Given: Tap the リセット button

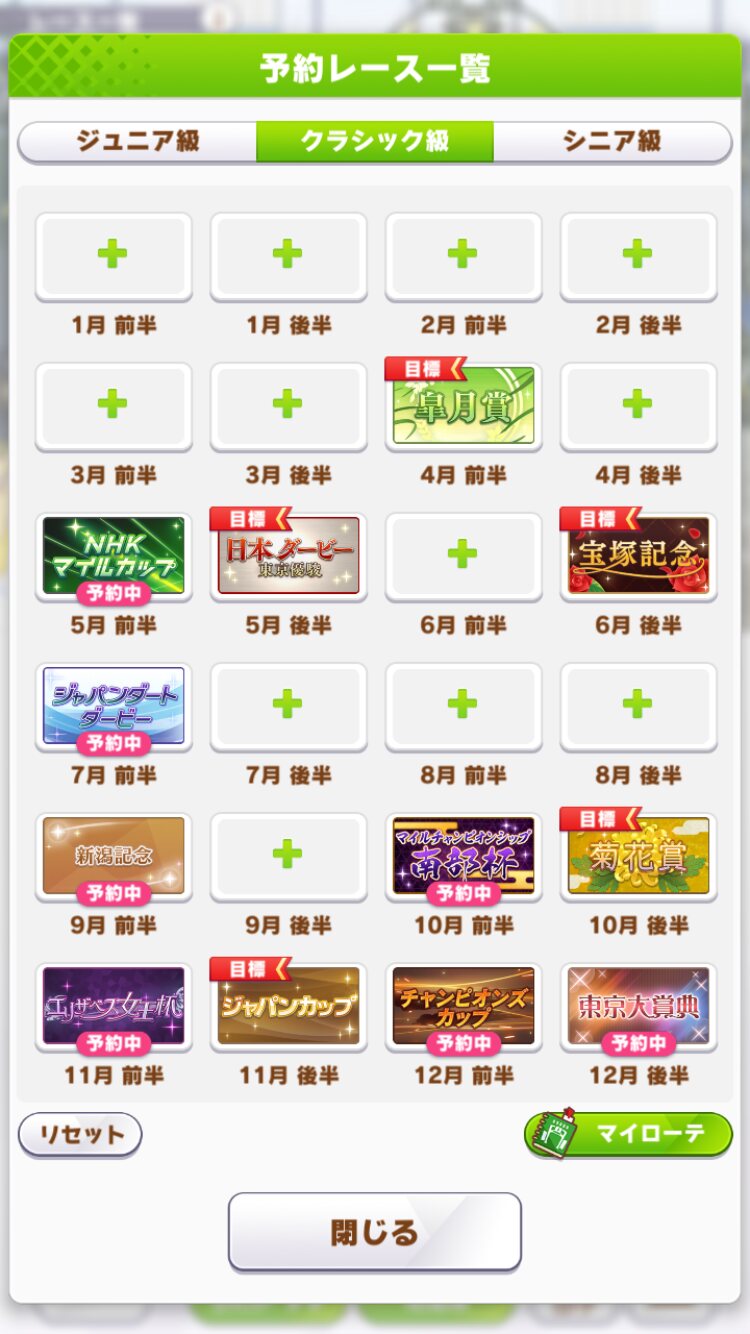Looking at the screenshot, I should [80, 1134].
